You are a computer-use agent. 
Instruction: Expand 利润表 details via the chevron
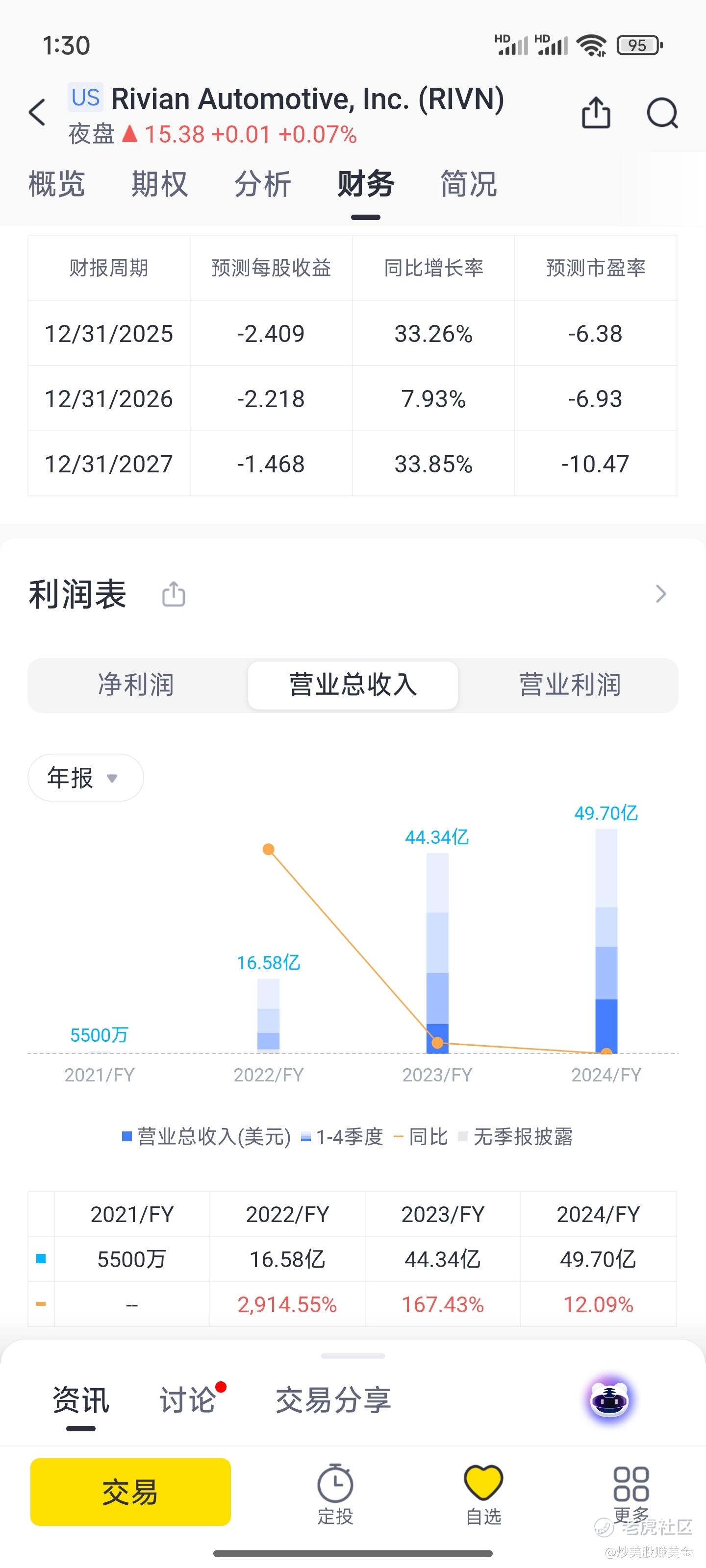click(x=661, y=593)
